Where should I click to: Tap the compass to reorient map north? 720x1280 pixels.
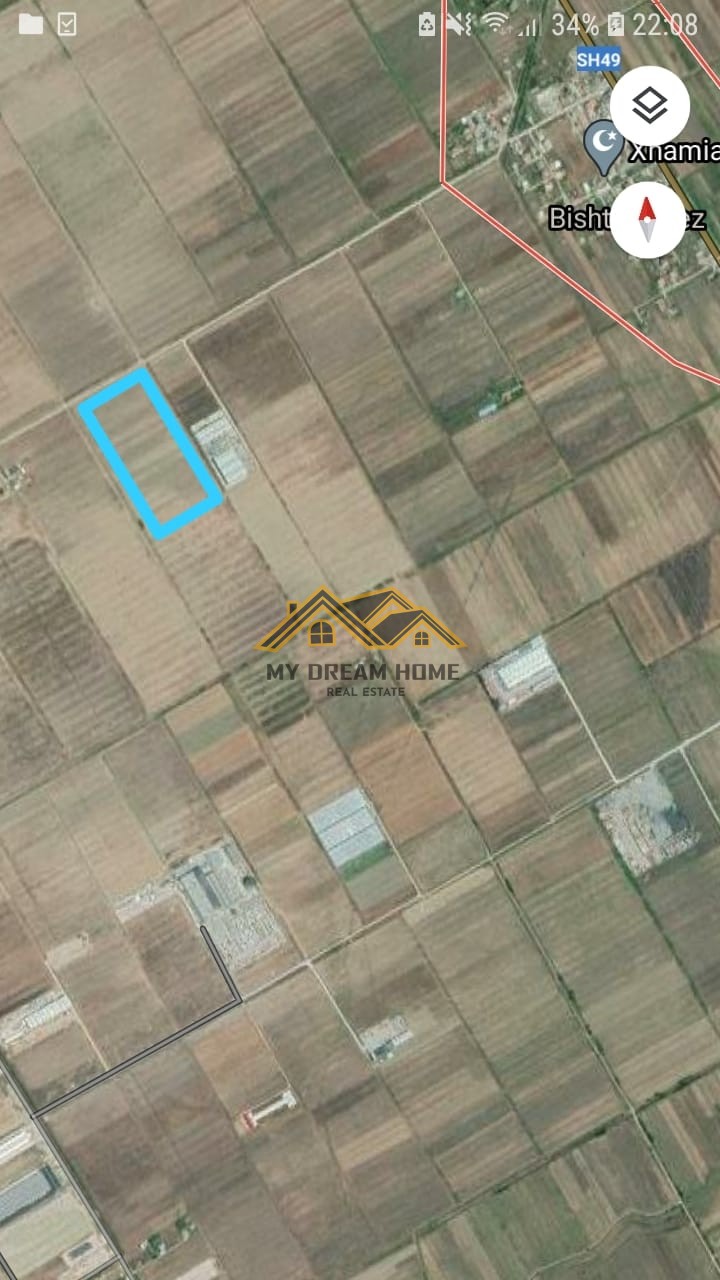click(x=647, y=219)
